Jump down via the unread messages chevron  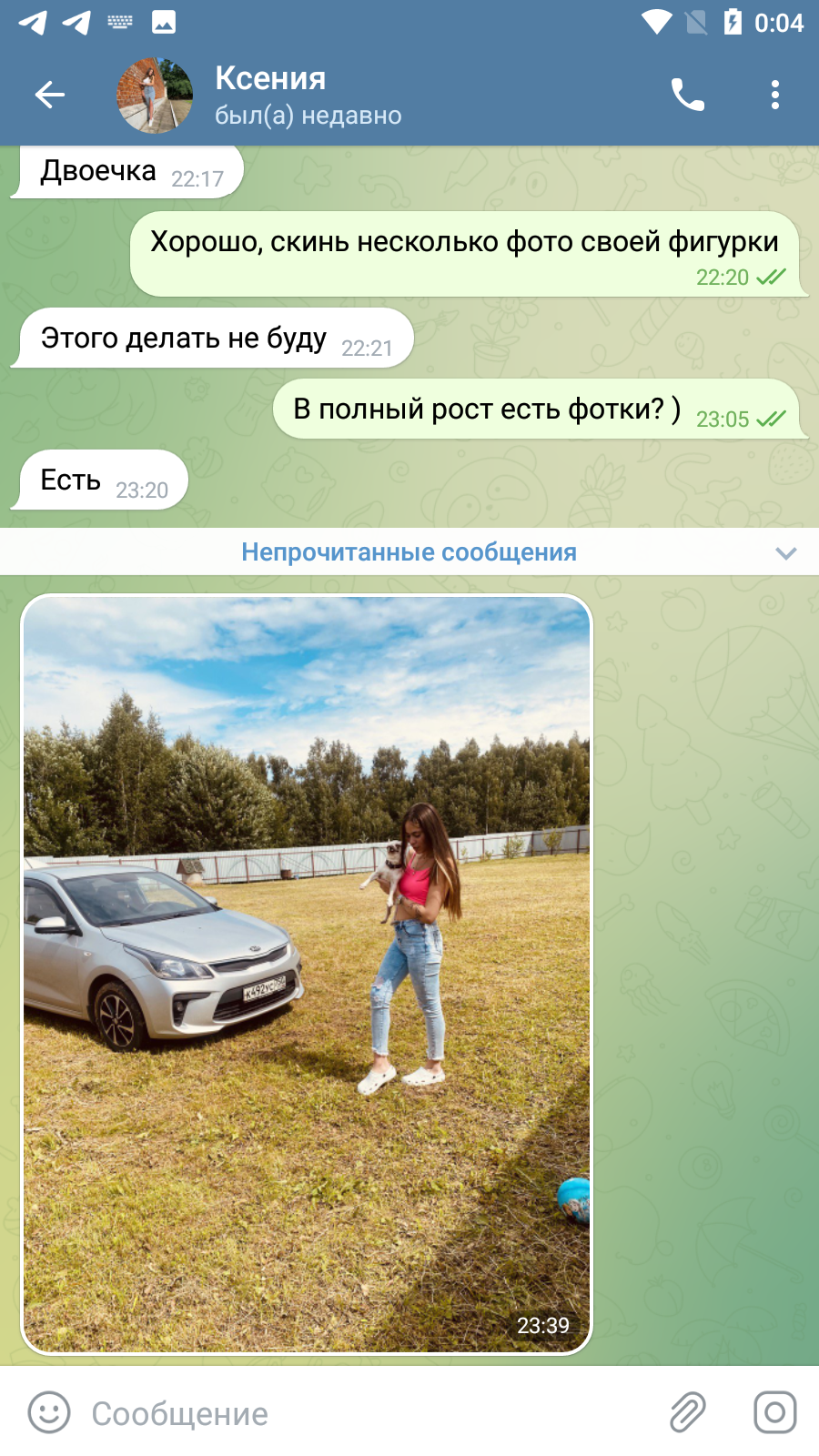pyautogui.click(x=786, y=552)
